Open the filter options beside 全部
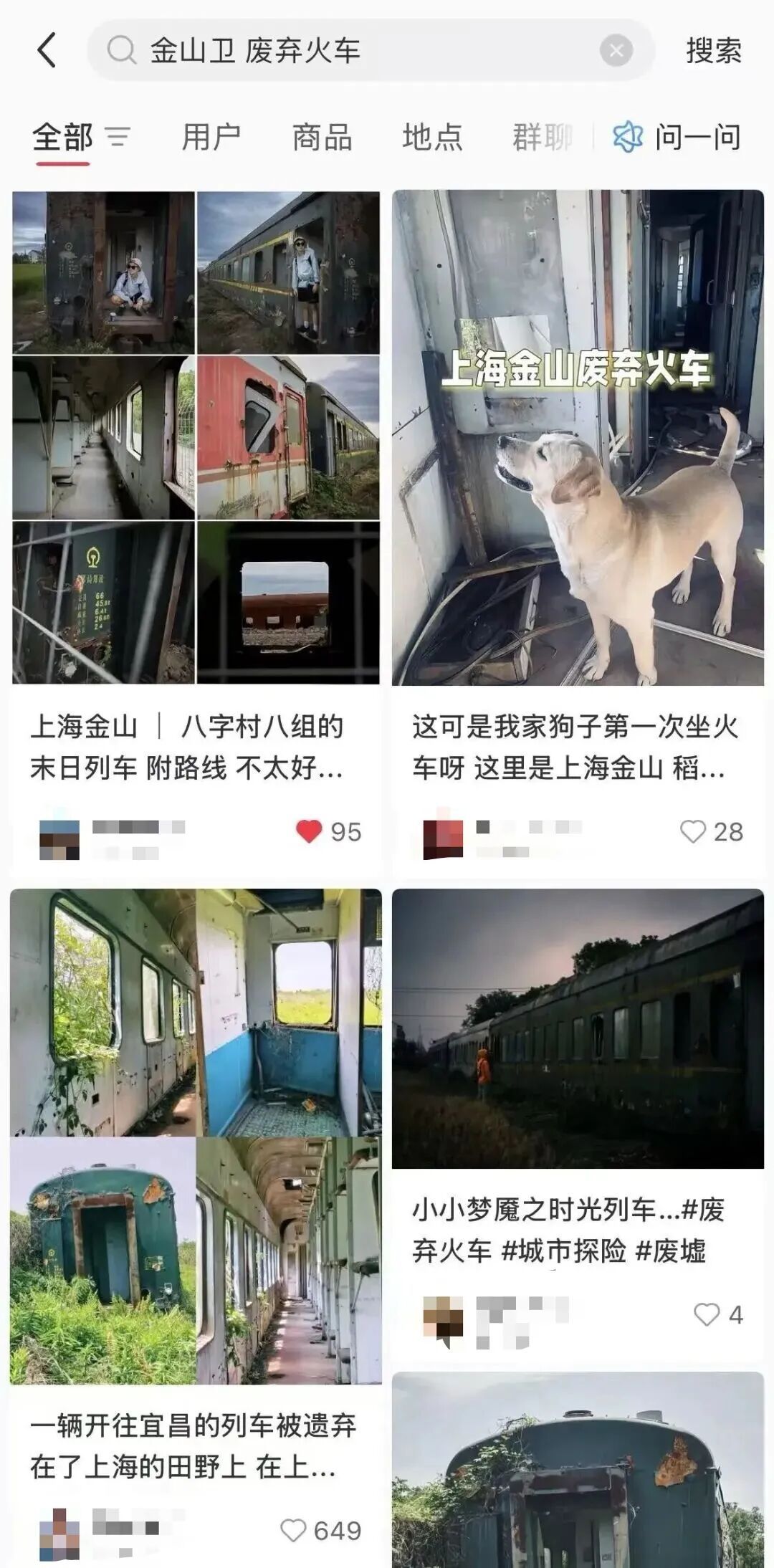Viewport: 774px width, 1568px height. click(118, 136)
